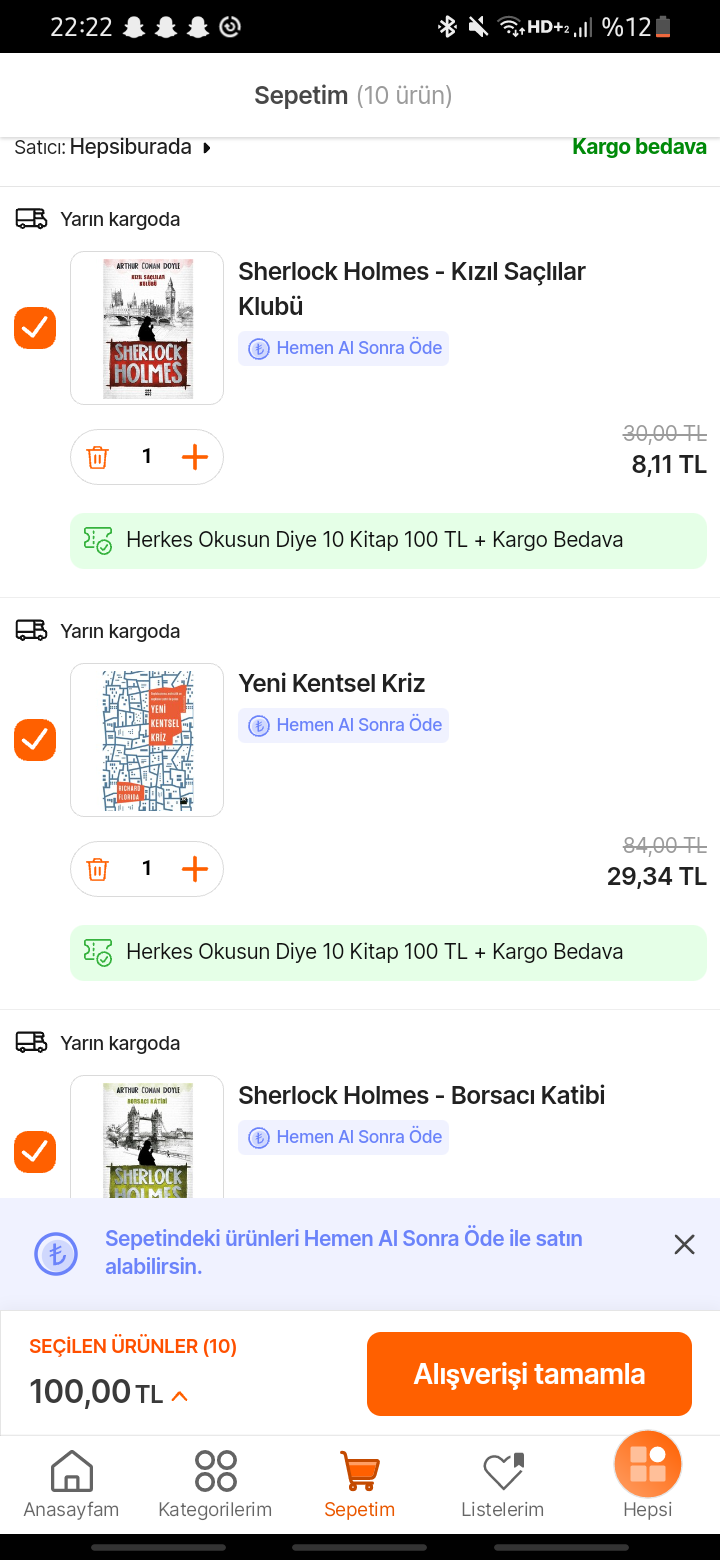This screenshot has height=1560, width=720.
Task: Open Sherlock Holmes - Kızıl Saçlılar Klubü product image
Action: [x=147, y=328]
